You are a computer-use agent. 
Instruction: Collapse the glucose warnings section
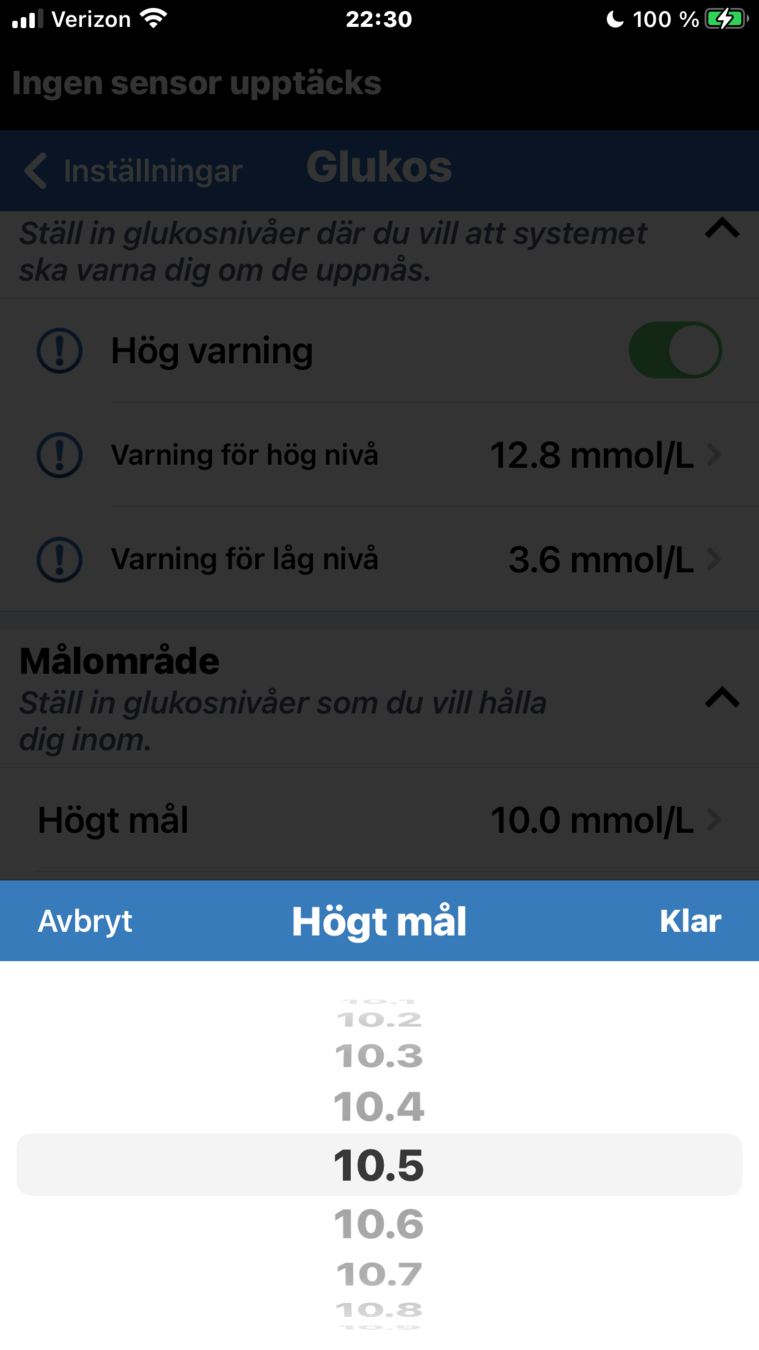click(x=722, y=229)
